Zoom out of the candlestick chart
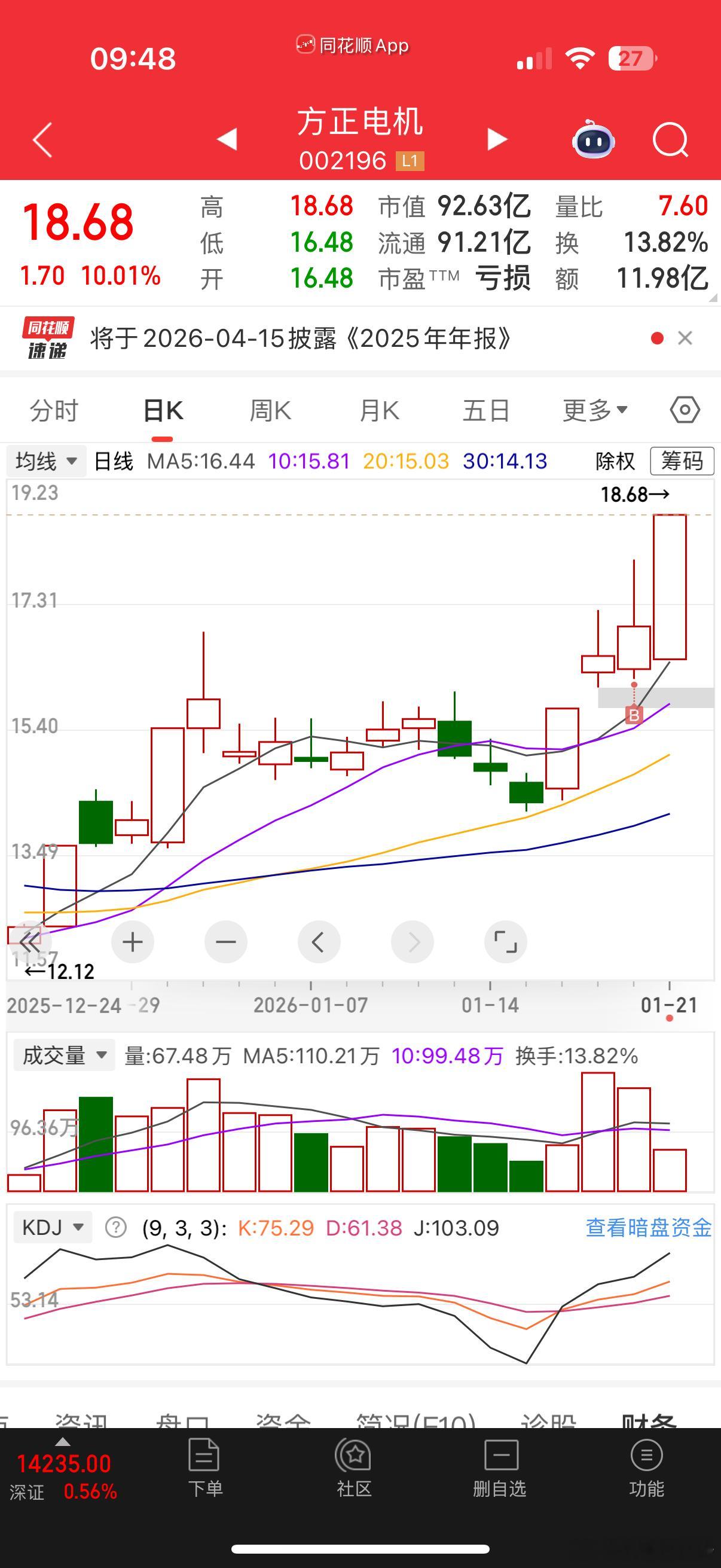This screenshot has height=1568, width=721. (226, 941)
